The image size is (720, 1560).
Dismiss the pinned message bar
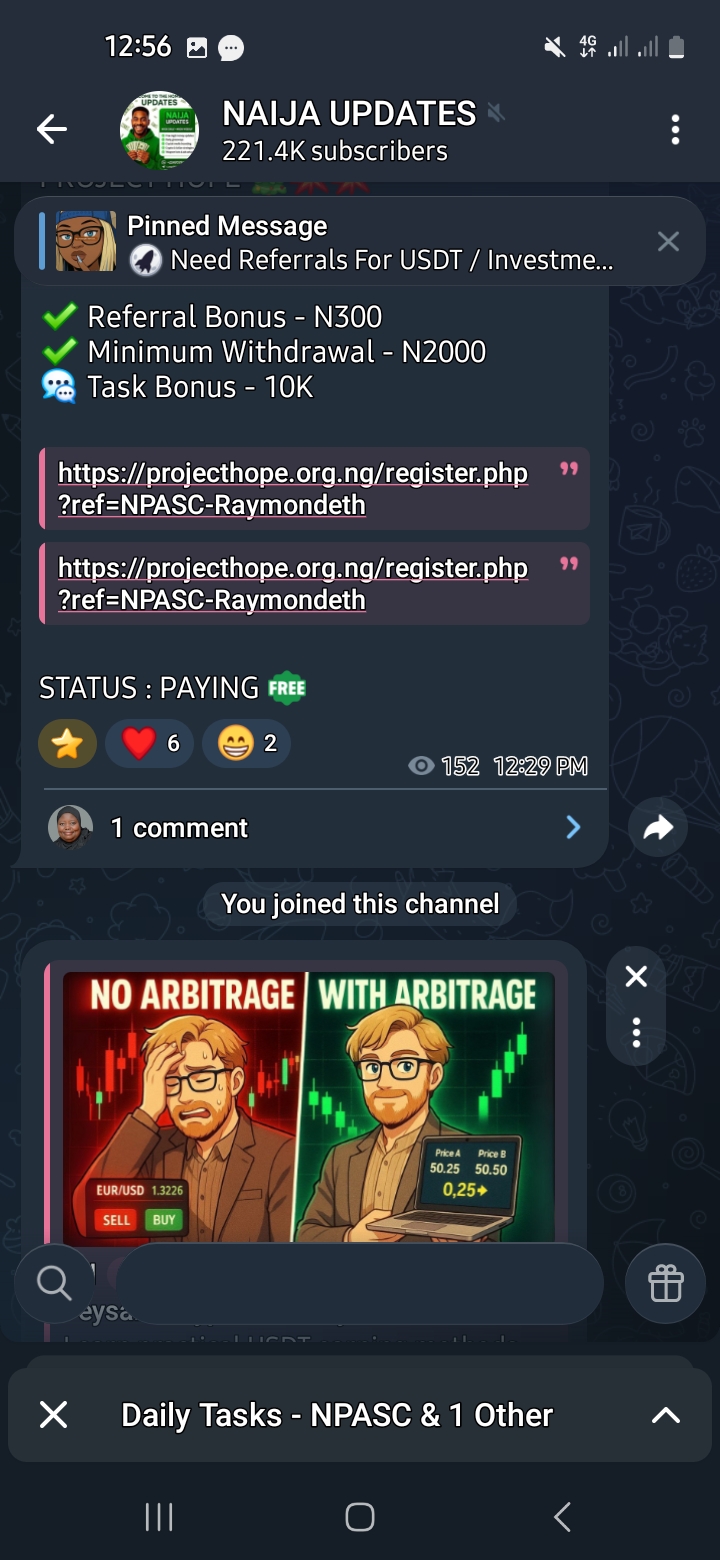668,241
